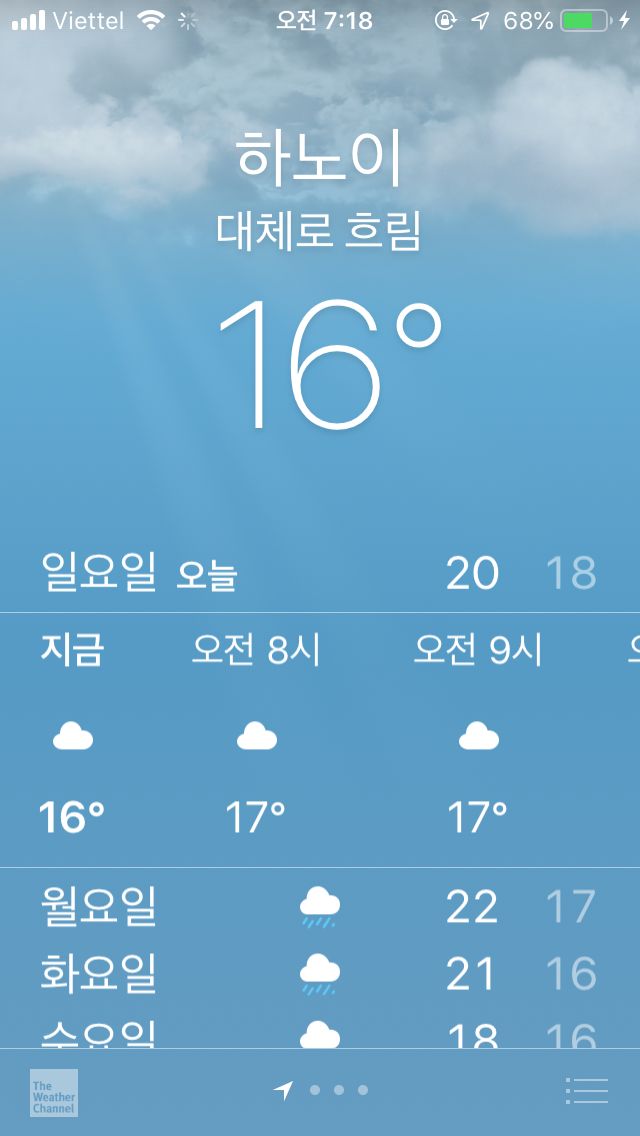The height and width of the screenshot is (1136, 640).
Task: Tap the page indicator dots
Action: tap(320, 1090)
